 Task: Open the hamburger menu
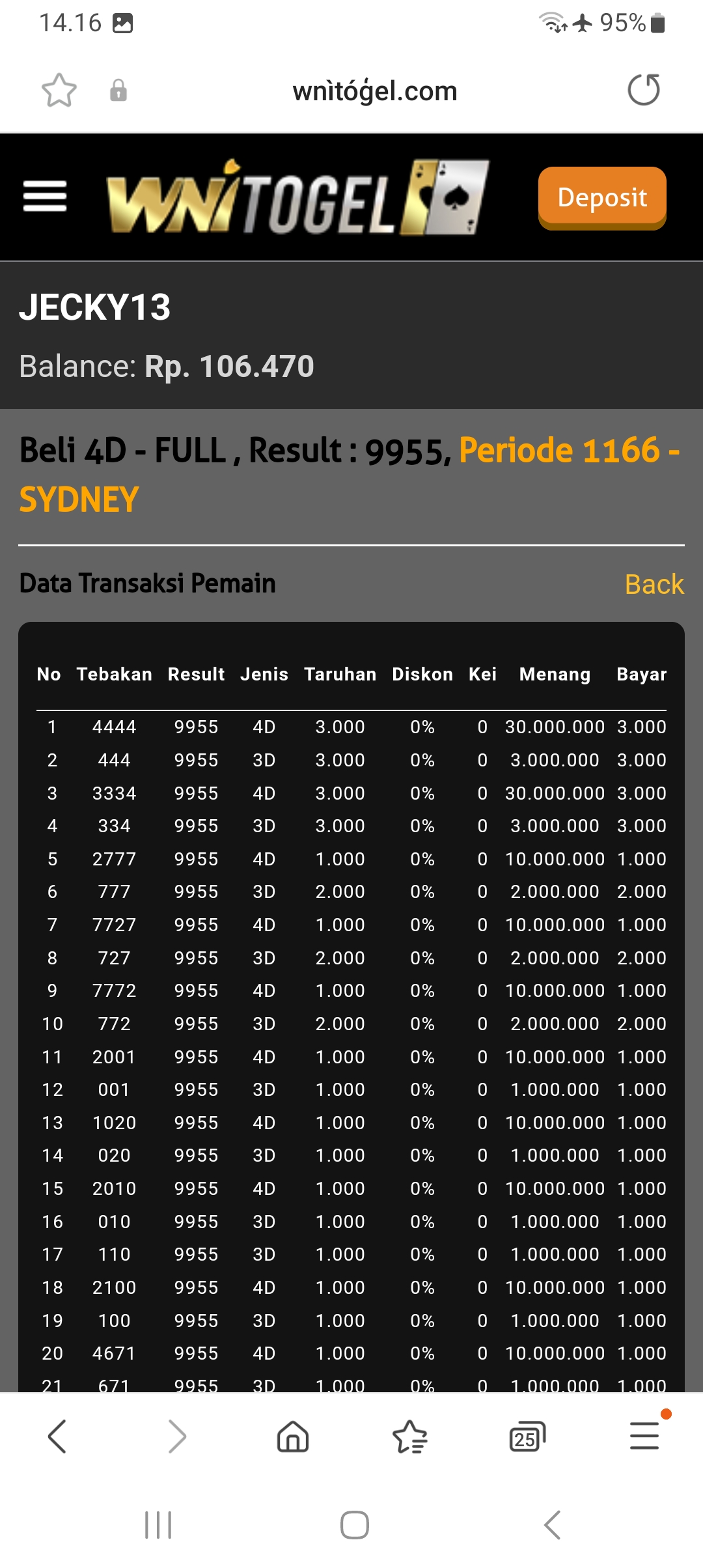click(x=45, y=197)
